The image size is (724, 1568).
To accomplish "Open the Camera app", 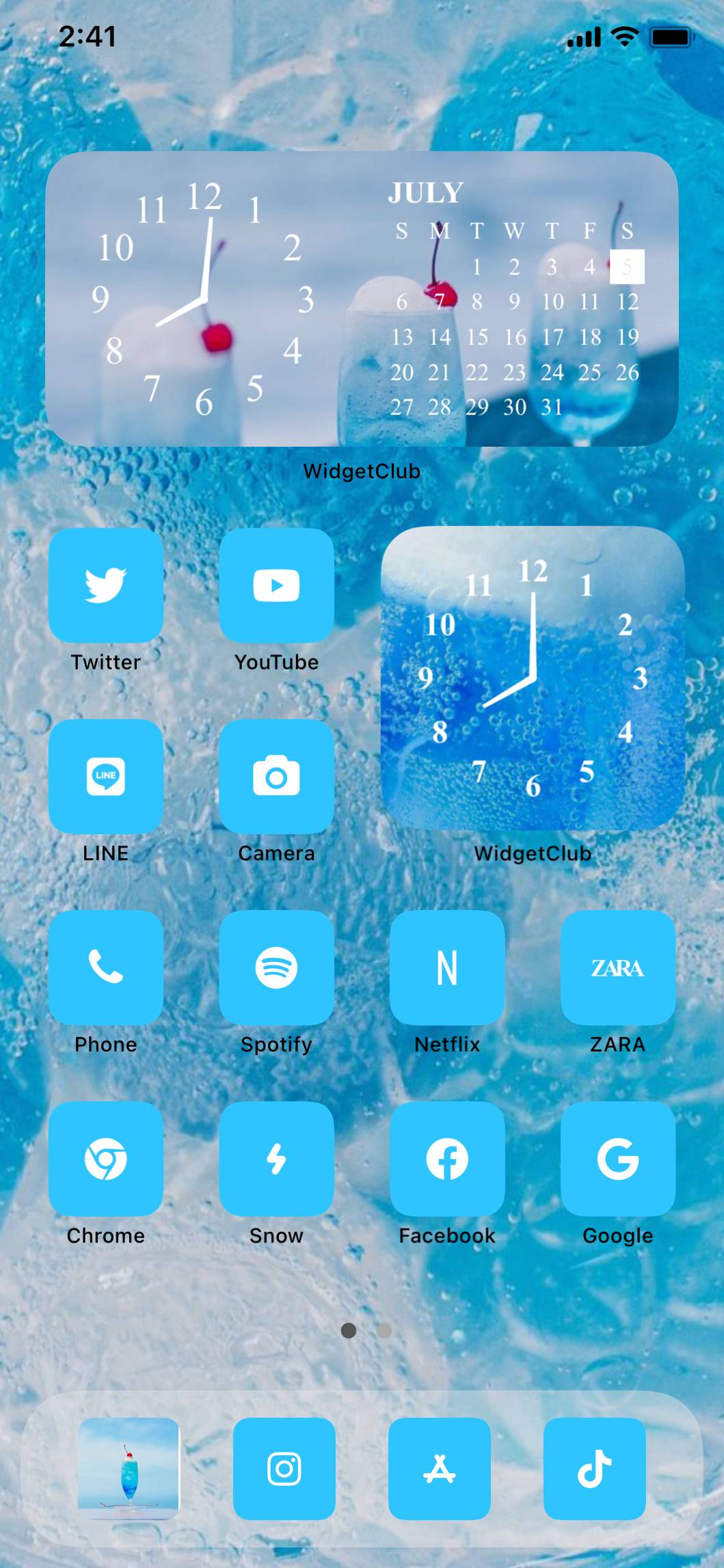I will click(x=276, y=777).
